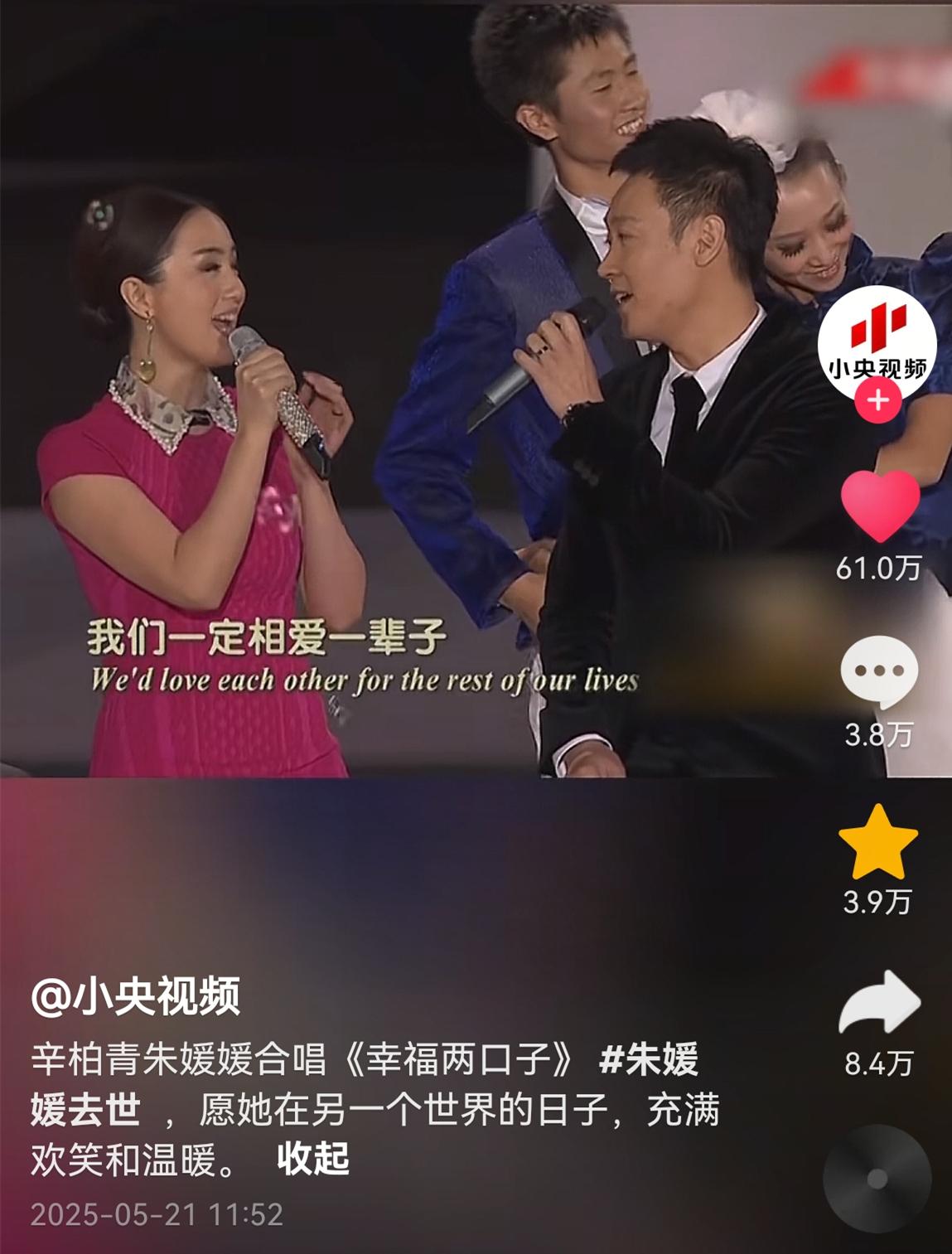This screenshot has width=952, height=1254.
Task: Open the spinning music disc
Action: 877,1177
